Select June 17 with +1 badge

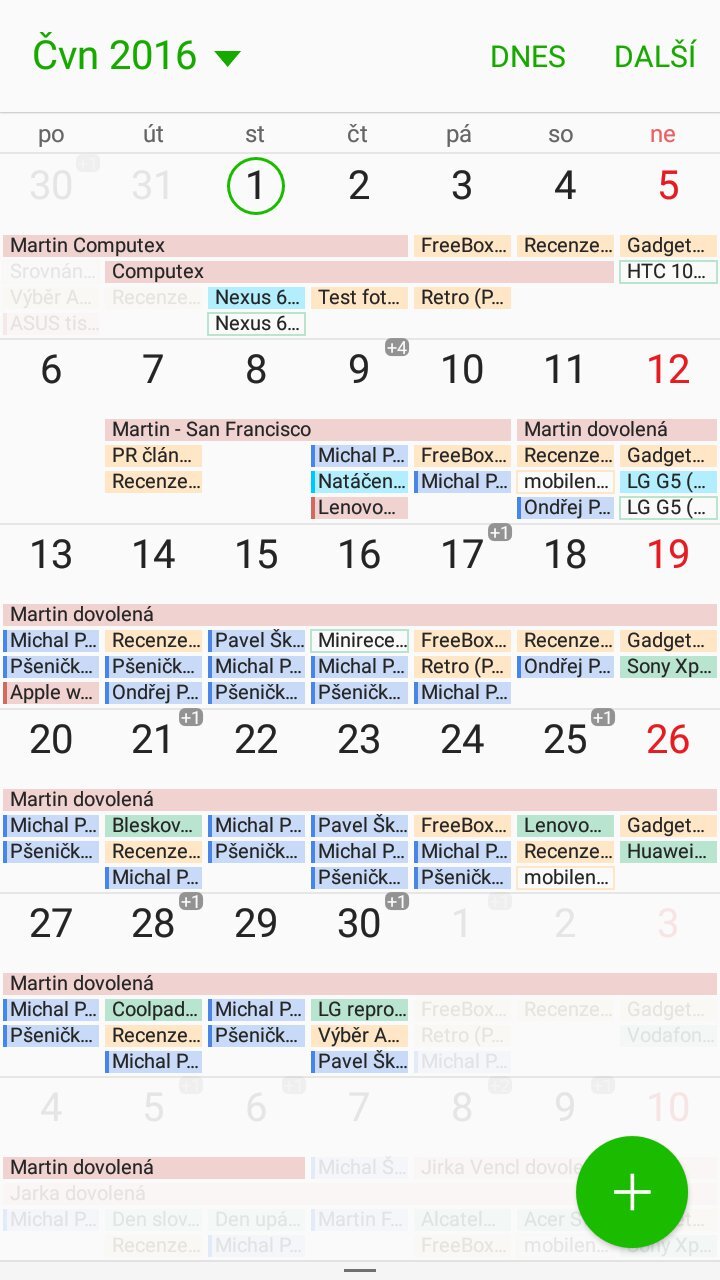(x=462, y=555)
